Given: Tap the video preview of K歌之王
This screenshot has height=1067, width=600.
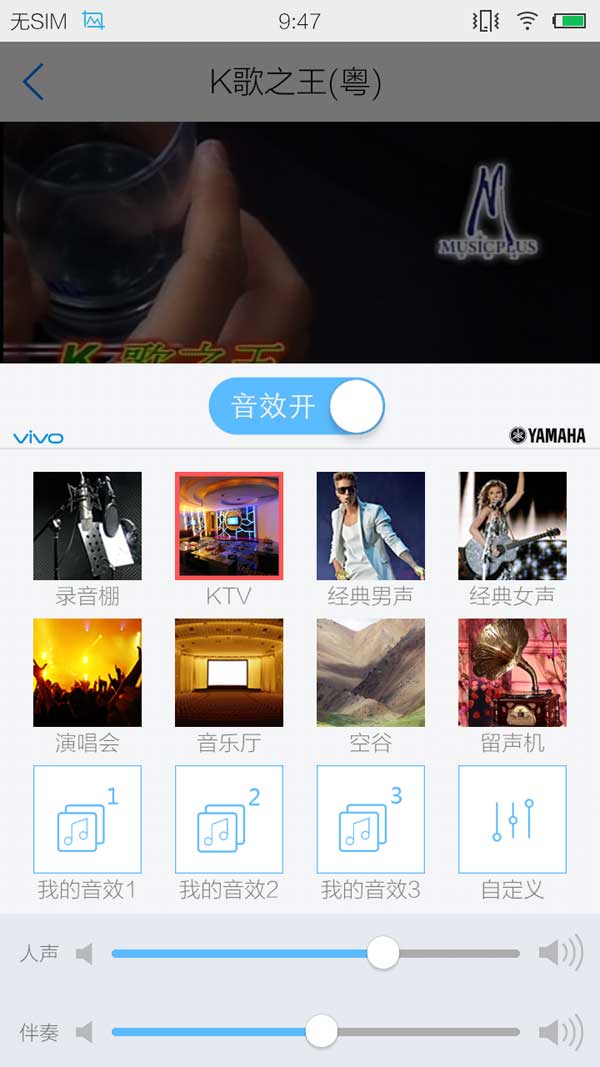Looking at the screenshot, I should 300,242.
